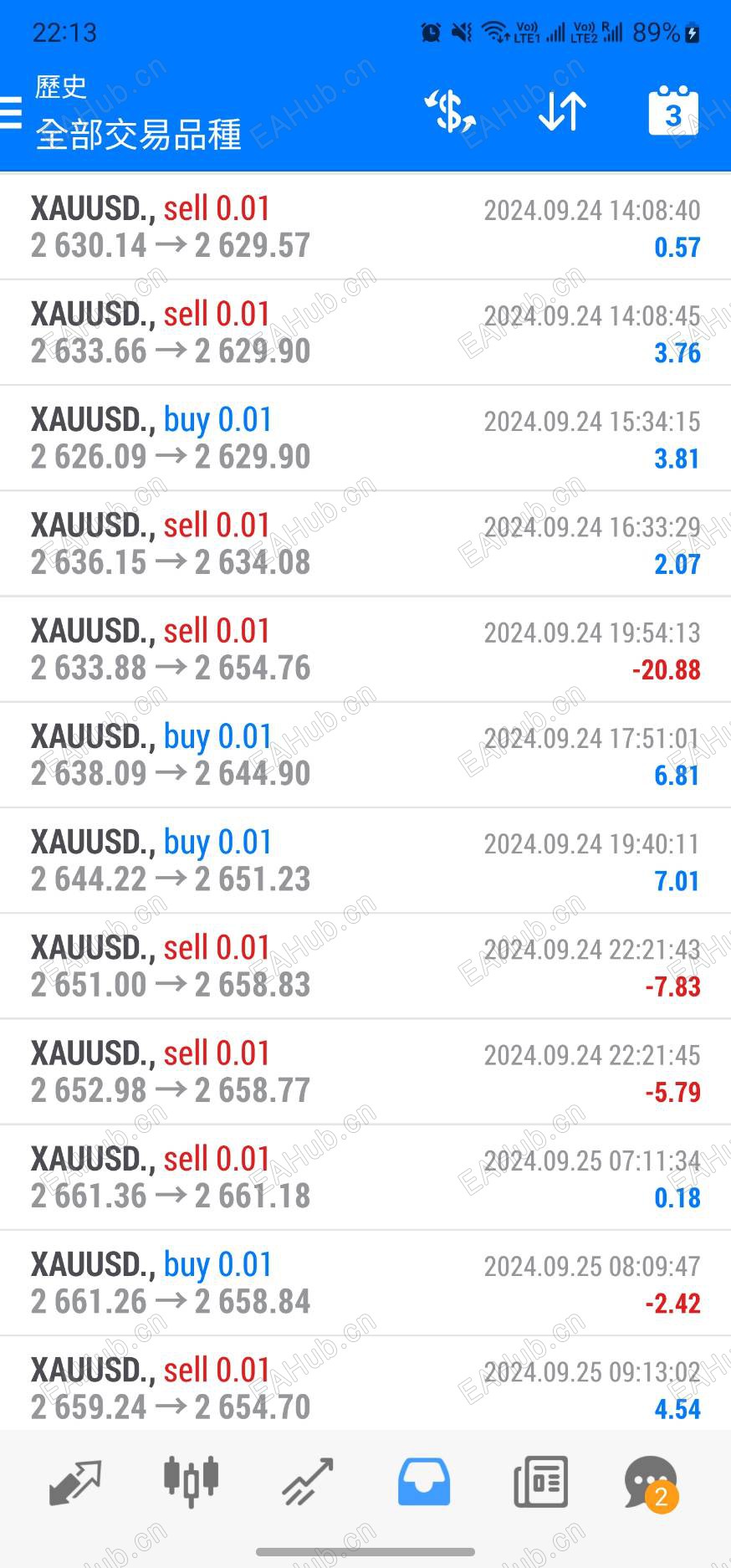The width and height of the screenshot is (731, 1568).
Task: Open the sort order arrows
Action: pos(562,112)
